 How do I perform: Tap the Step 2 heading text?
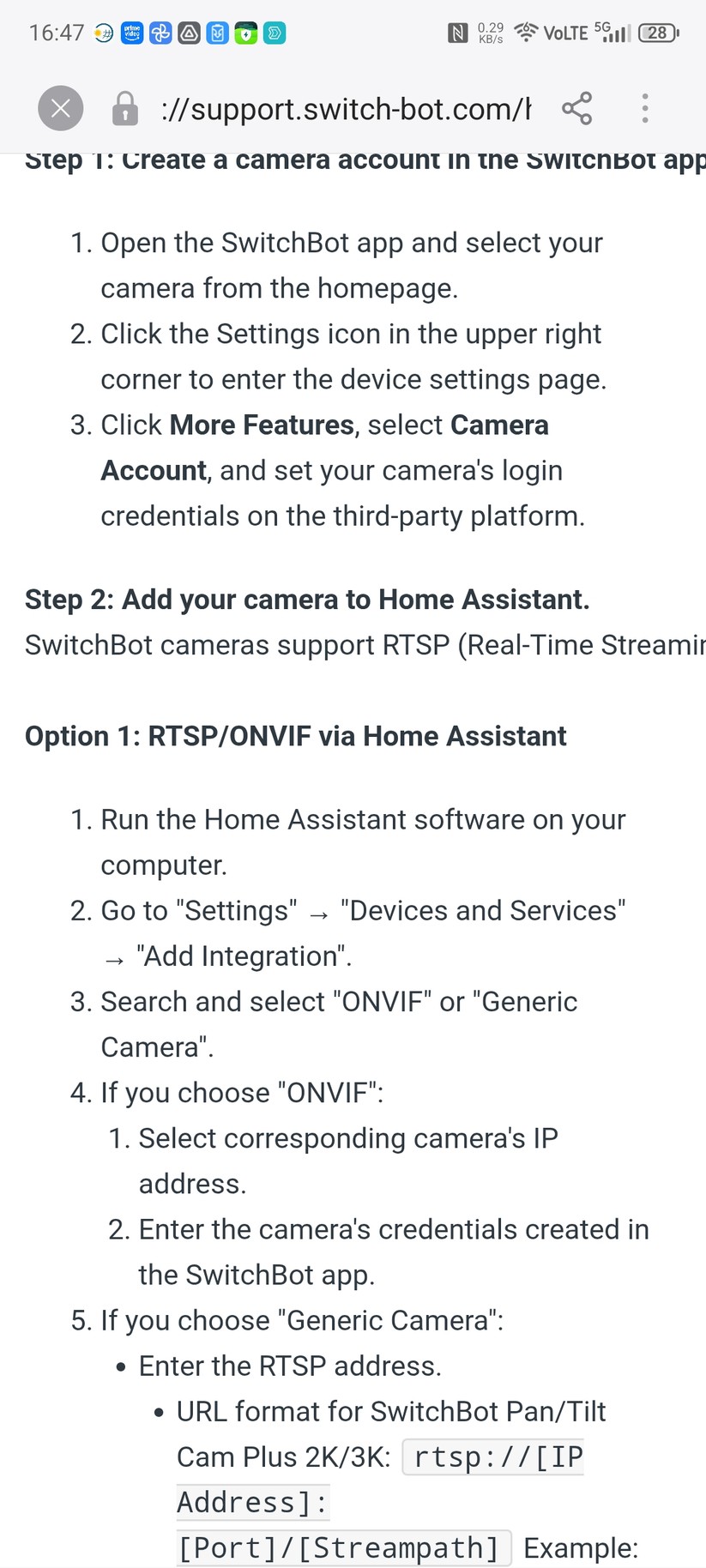[307, 600]
